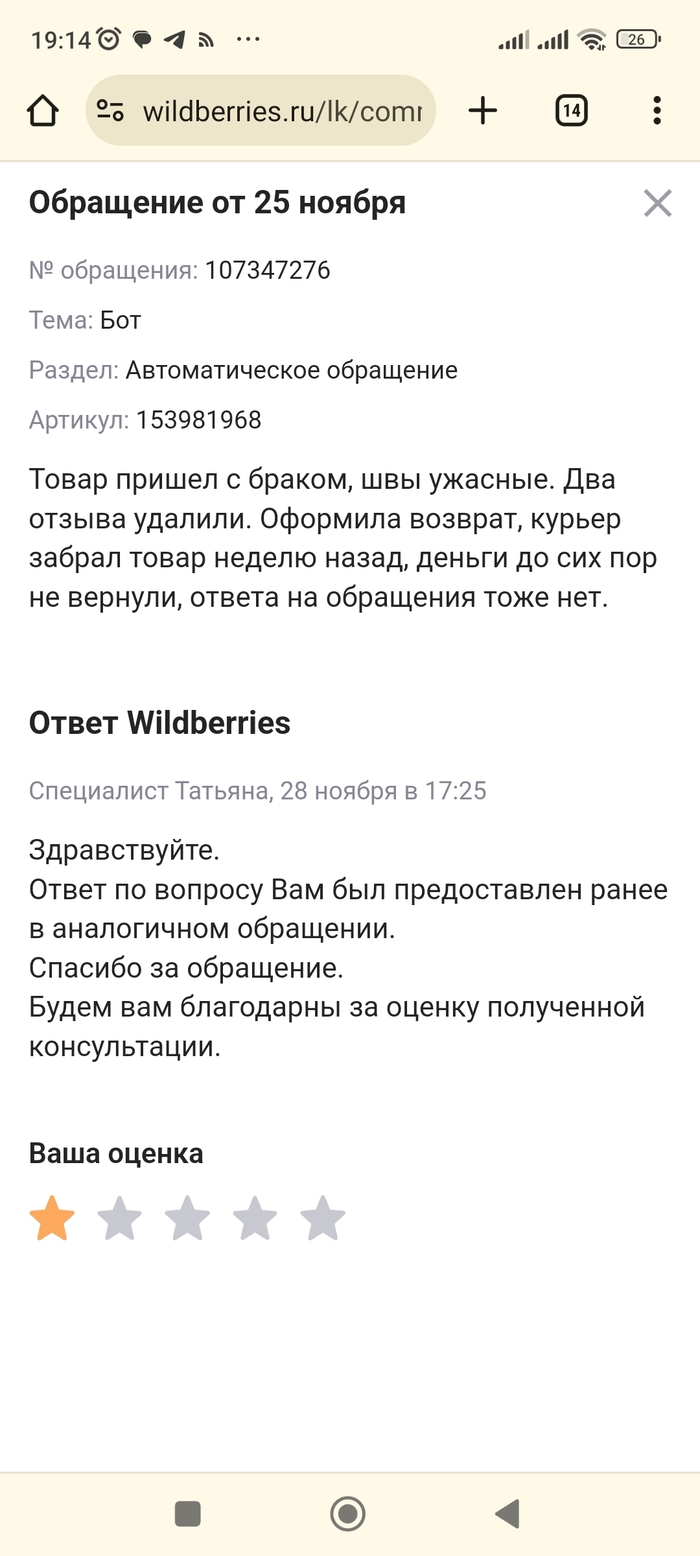Open the tab switcher showing 14 tabs
The width and height of the screenshot is (700, 1556).
570,111
